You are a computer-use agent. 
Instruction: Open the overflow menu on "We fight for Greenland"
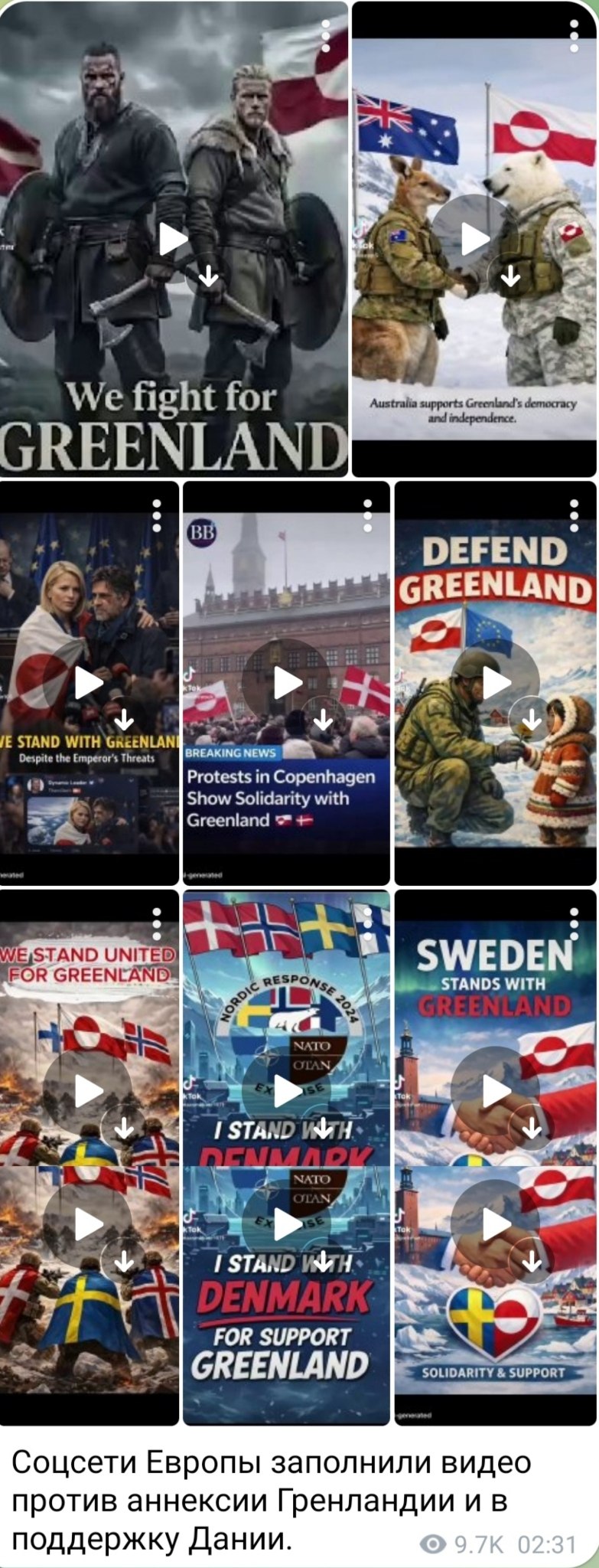click(x=326, y=36)
